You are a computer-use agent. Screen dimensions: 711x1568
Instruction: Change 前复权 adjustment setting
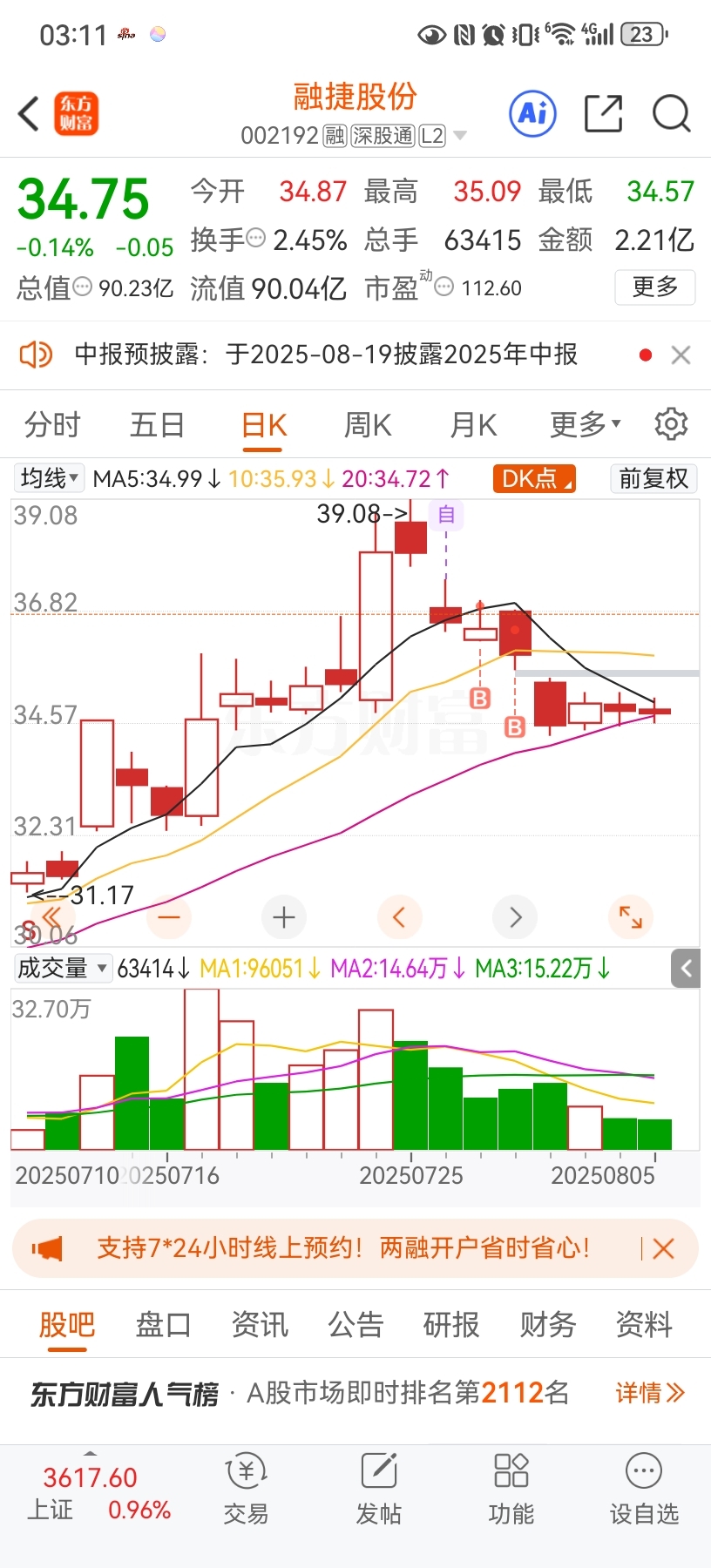coord(653,478)
